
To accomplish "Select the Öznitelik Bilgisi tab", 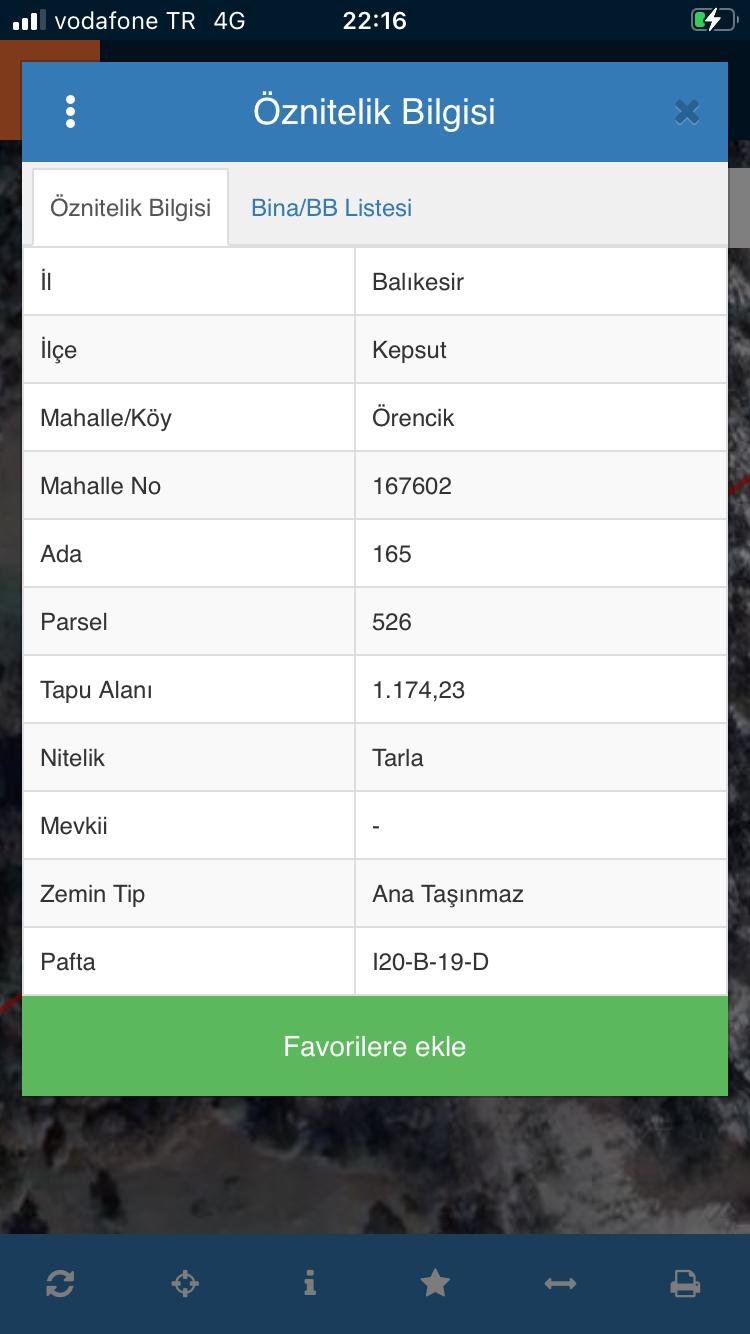I will pos(131,208).
